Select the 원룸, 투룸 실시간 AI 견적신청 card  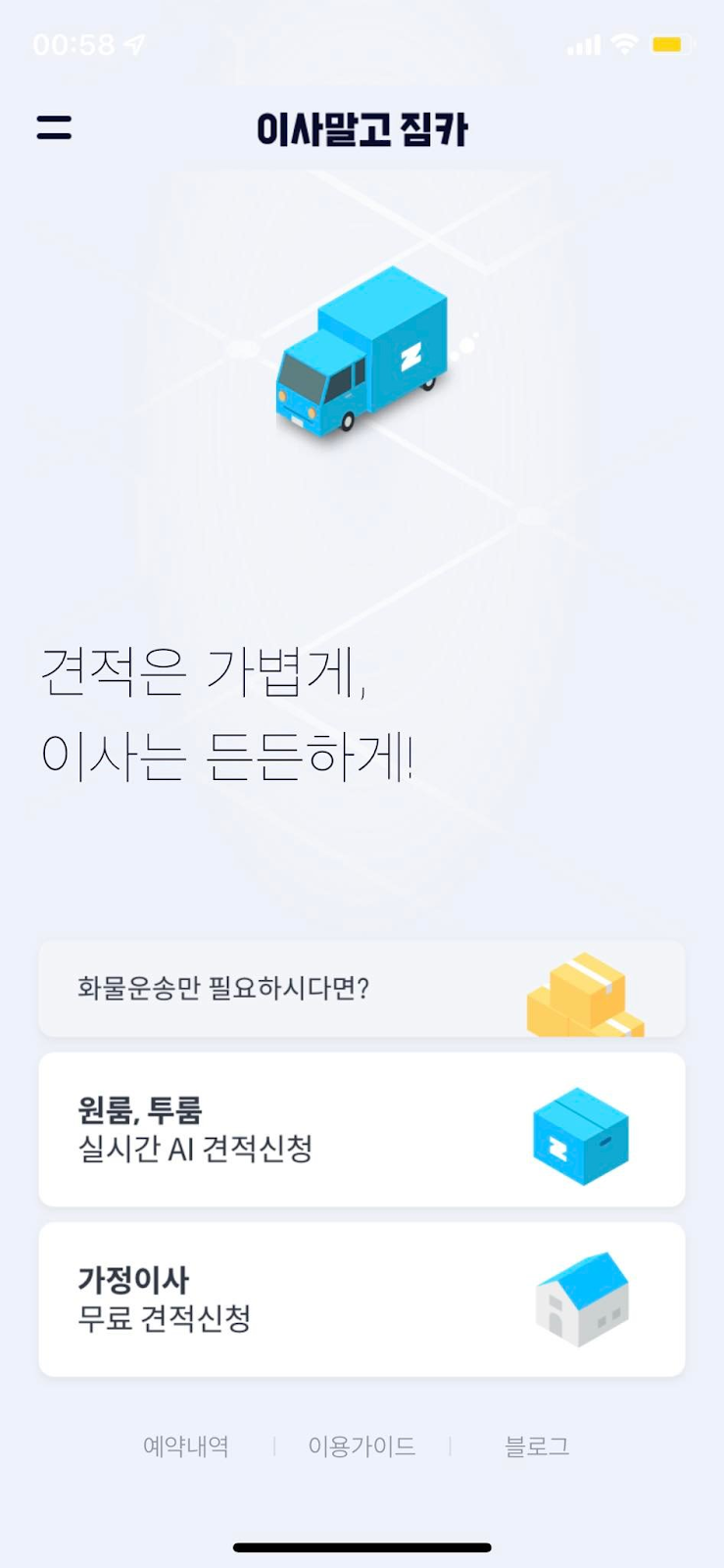click(362, 1129)
